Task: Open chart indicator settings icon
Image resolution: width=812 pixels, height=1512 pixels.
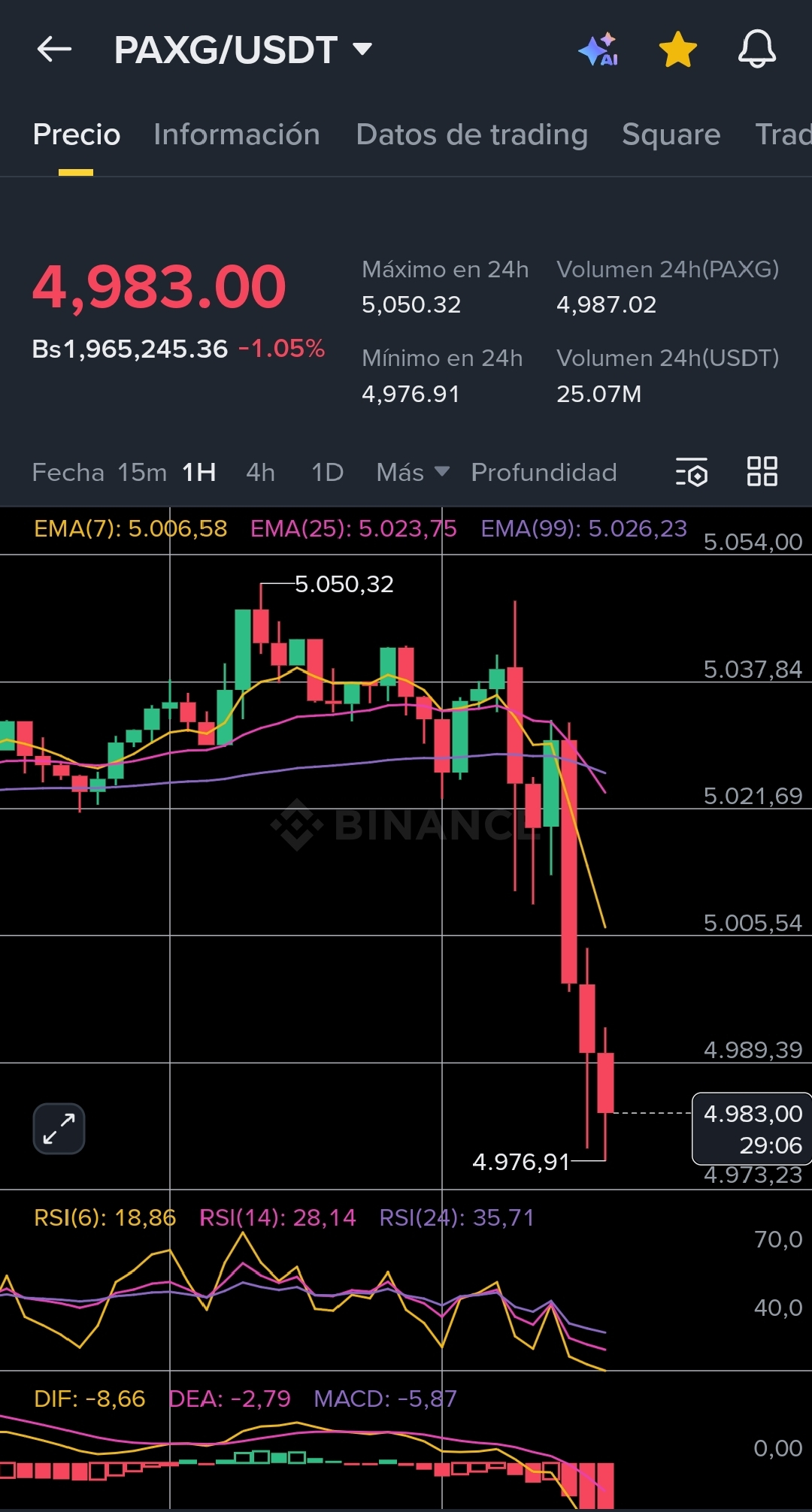Action: tap(692, 473)
